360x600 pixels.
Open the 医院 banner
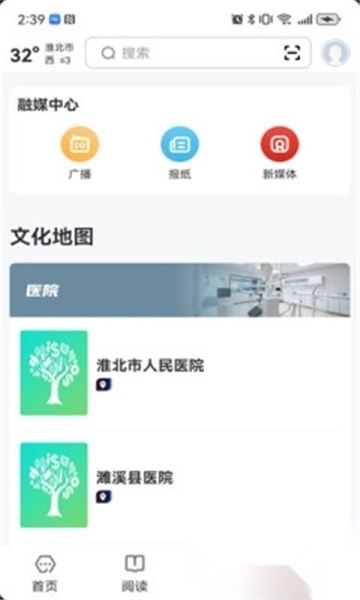pyautogui.click(x=180, y=290)
